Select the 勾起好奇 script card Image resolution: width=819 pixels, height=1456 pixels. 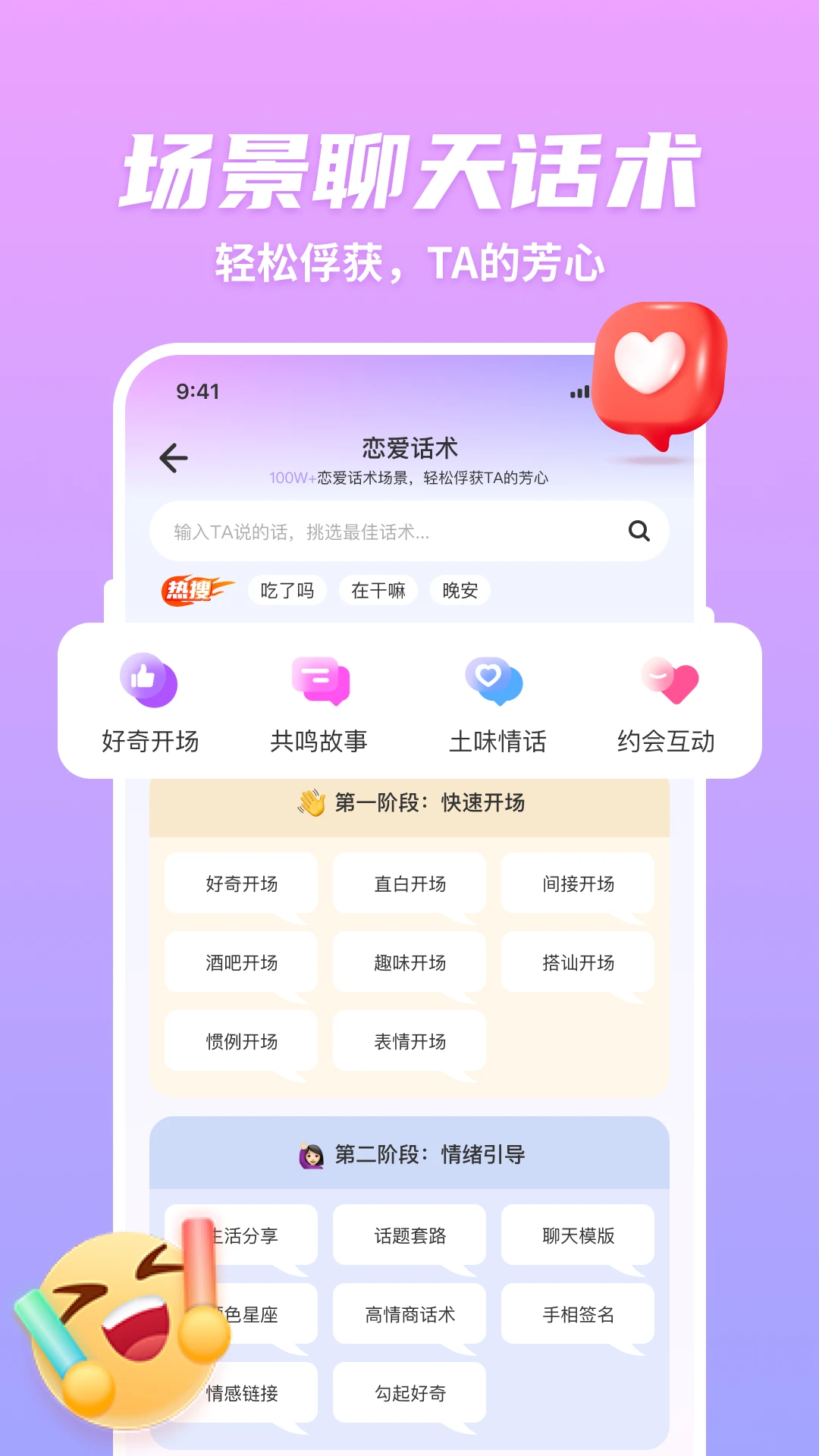[x=408, y=1393]
